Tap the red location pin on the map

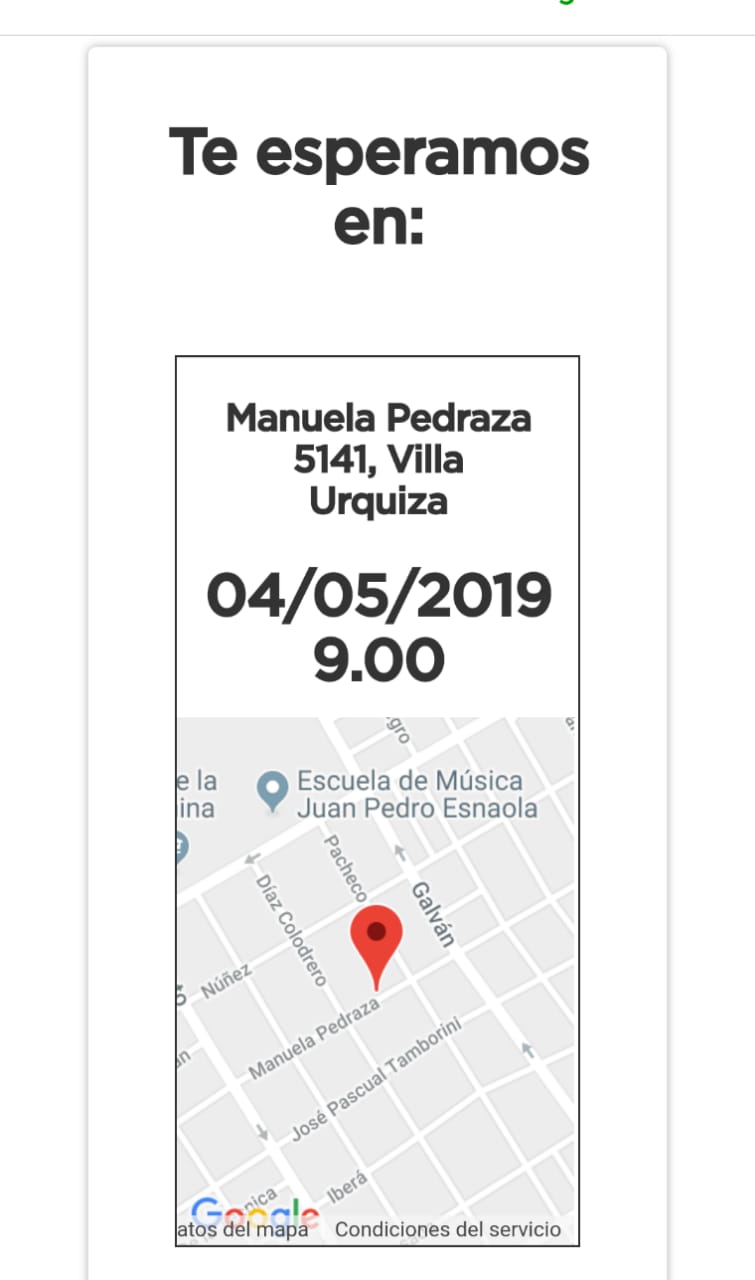(376, 934)
